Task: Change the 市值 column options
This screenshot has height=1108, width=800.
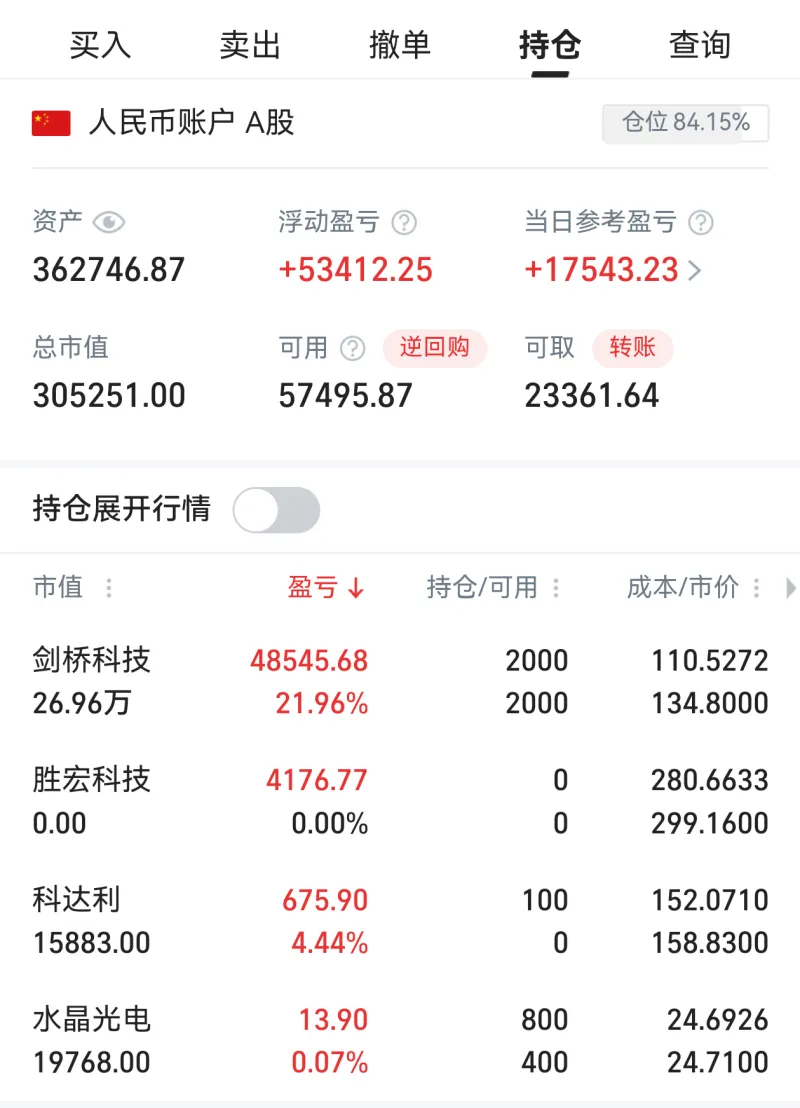Action: pyautogui.click(x=109, y=588)
